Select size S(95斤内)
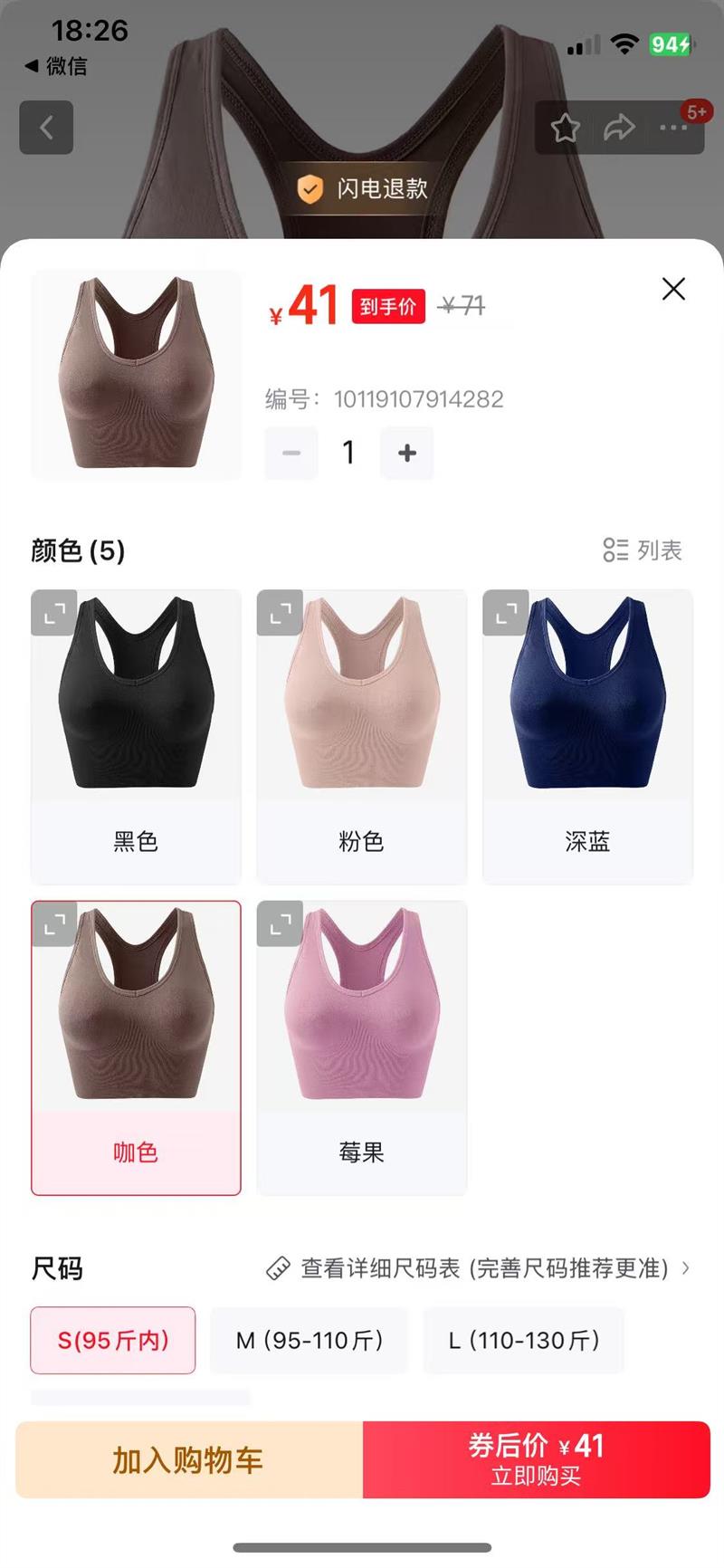Viewport: 724px width, 1568px height. point(113,1340)
